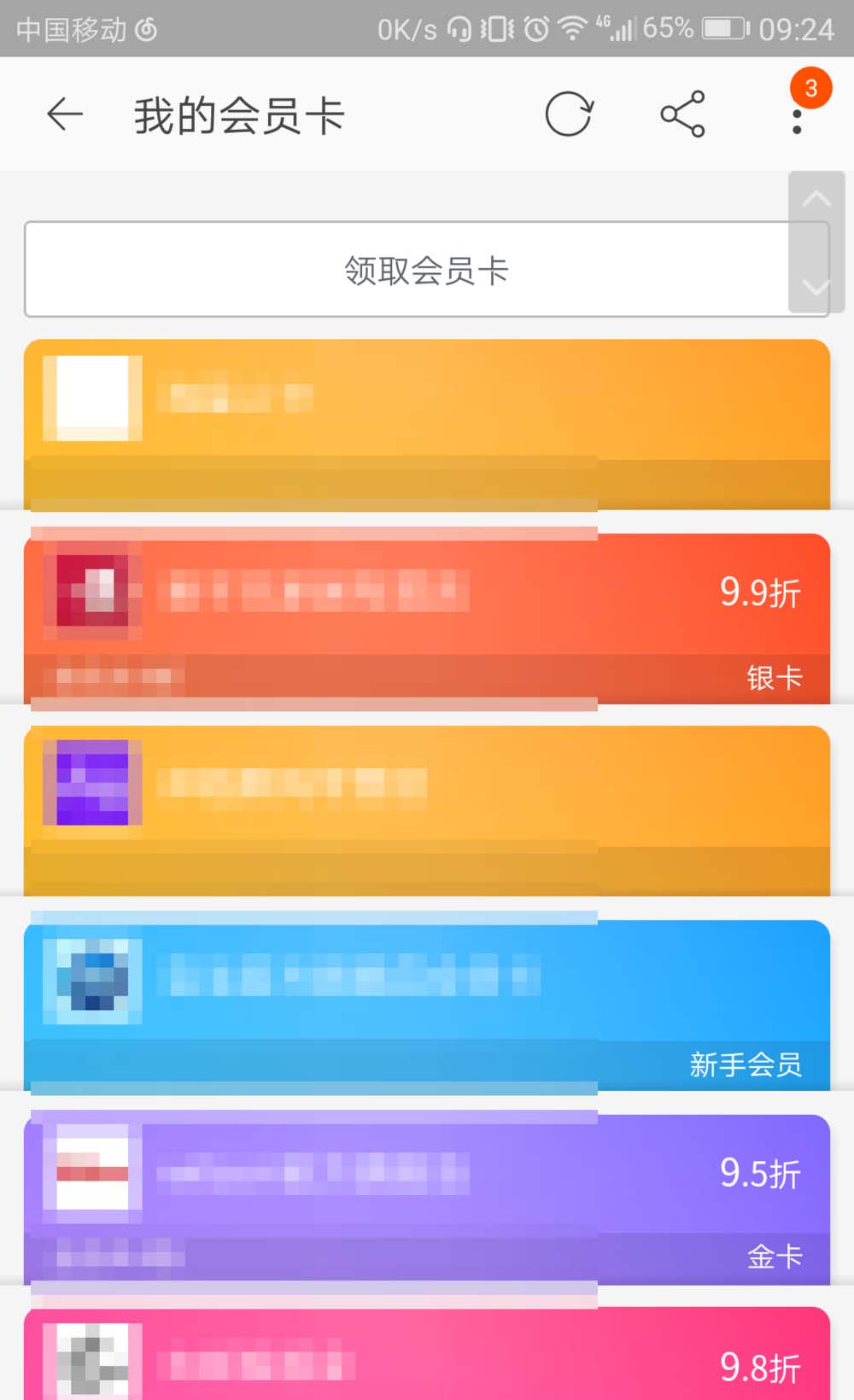Image resolution: width=854 pixels, height=1400 pixels.
Task: Refresh the membership card page
Action: click(x=568, y=114)
